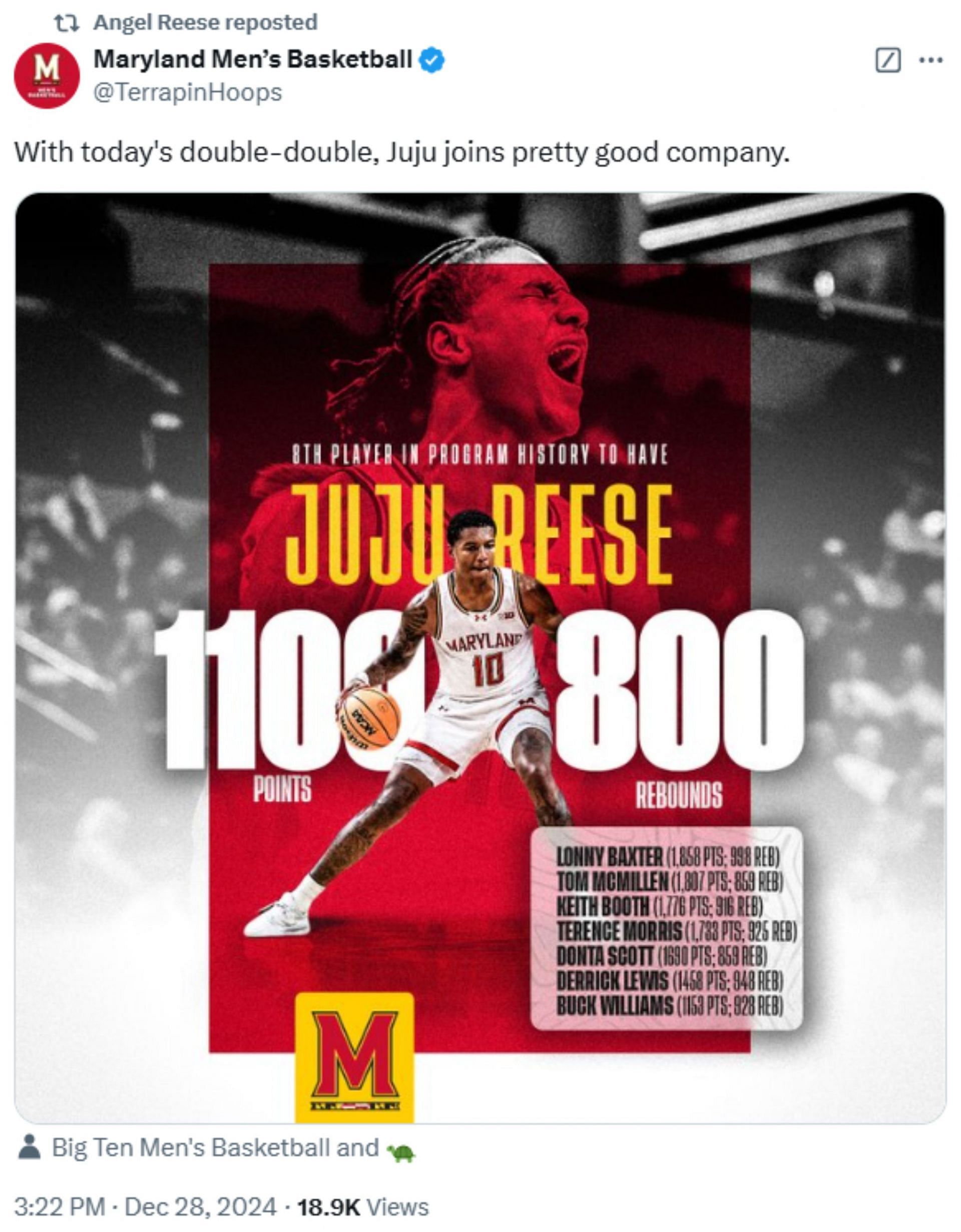Viewport: 961px width, 1232px height.
Task: View tagged Big Ten Men's Basketball accounts
Action: [215, 1147]
